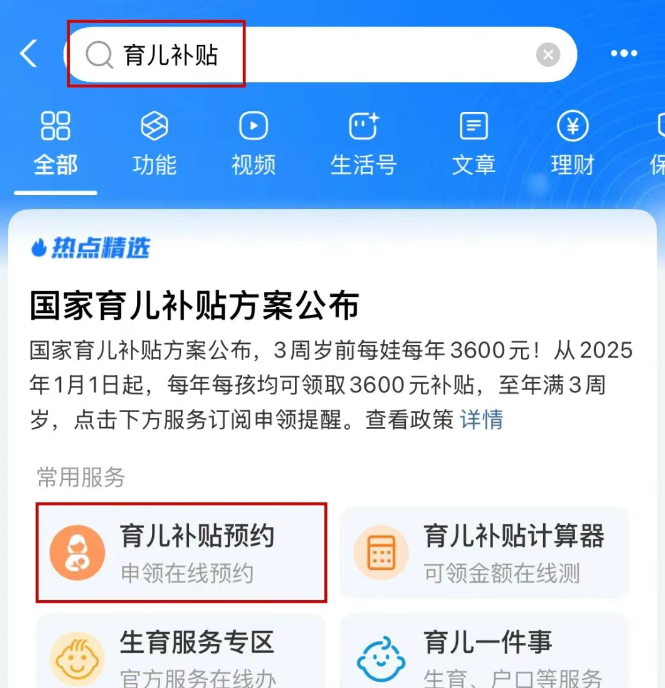Open the 详情 link for policy details

[x=481, y=419]
